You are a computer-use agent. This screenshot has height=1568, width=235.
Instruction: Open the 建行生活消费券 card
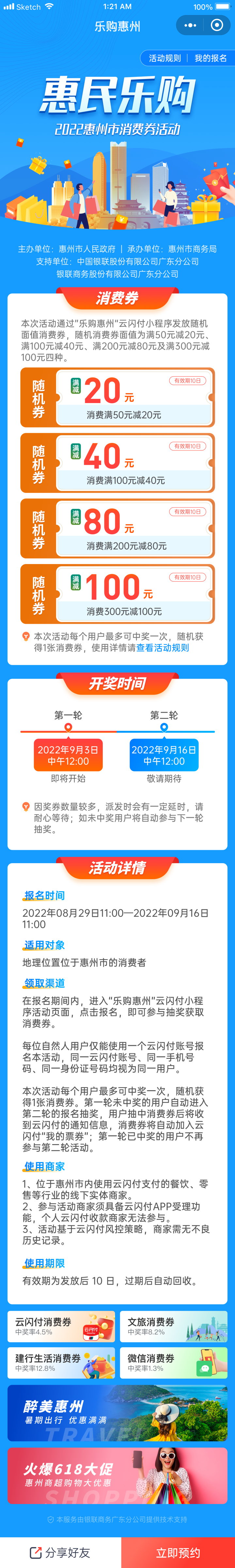click(x=61, y=1363)
